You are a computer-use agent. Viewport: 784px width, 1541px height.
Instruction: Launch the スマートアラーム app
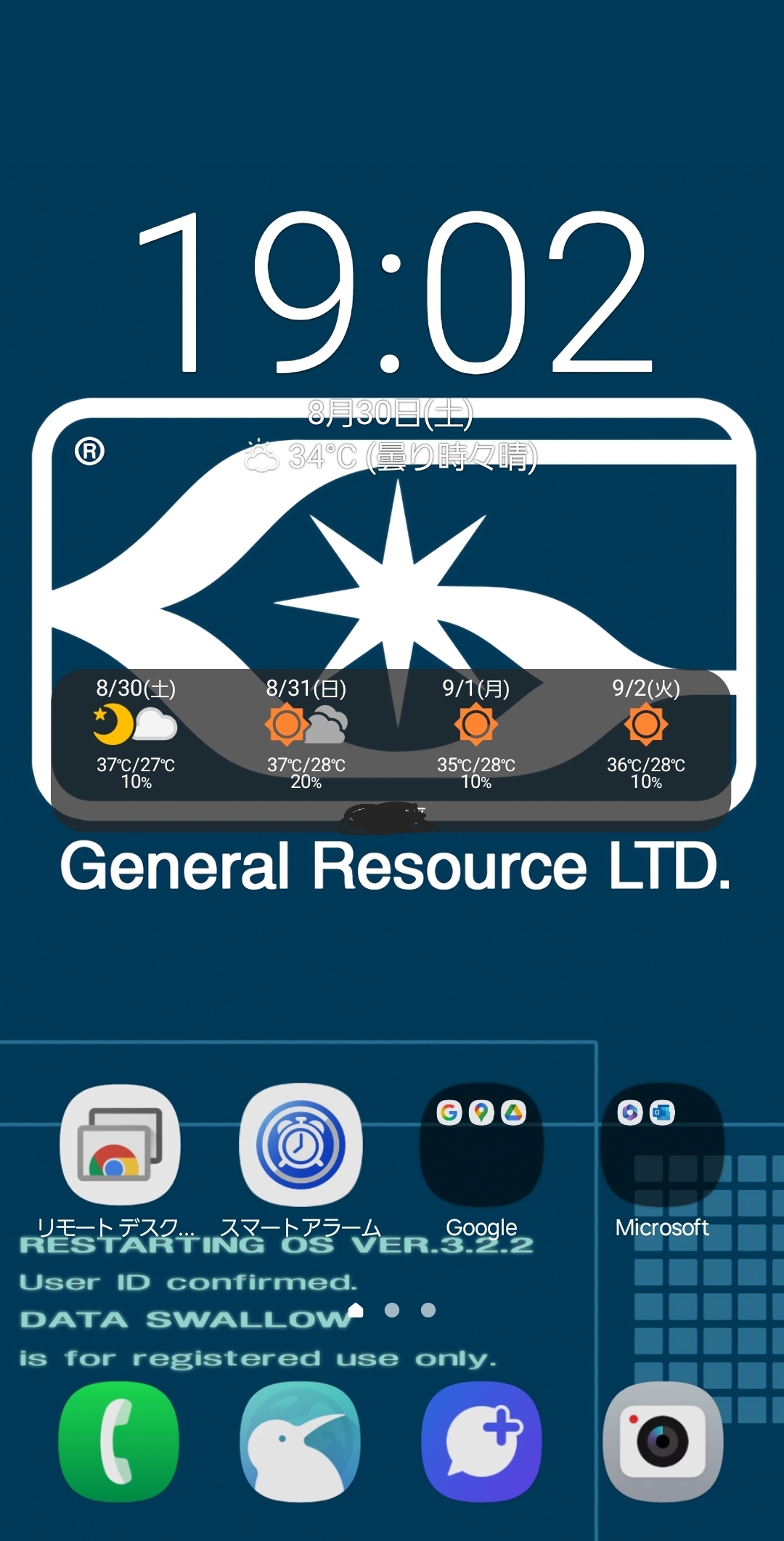301,1145
